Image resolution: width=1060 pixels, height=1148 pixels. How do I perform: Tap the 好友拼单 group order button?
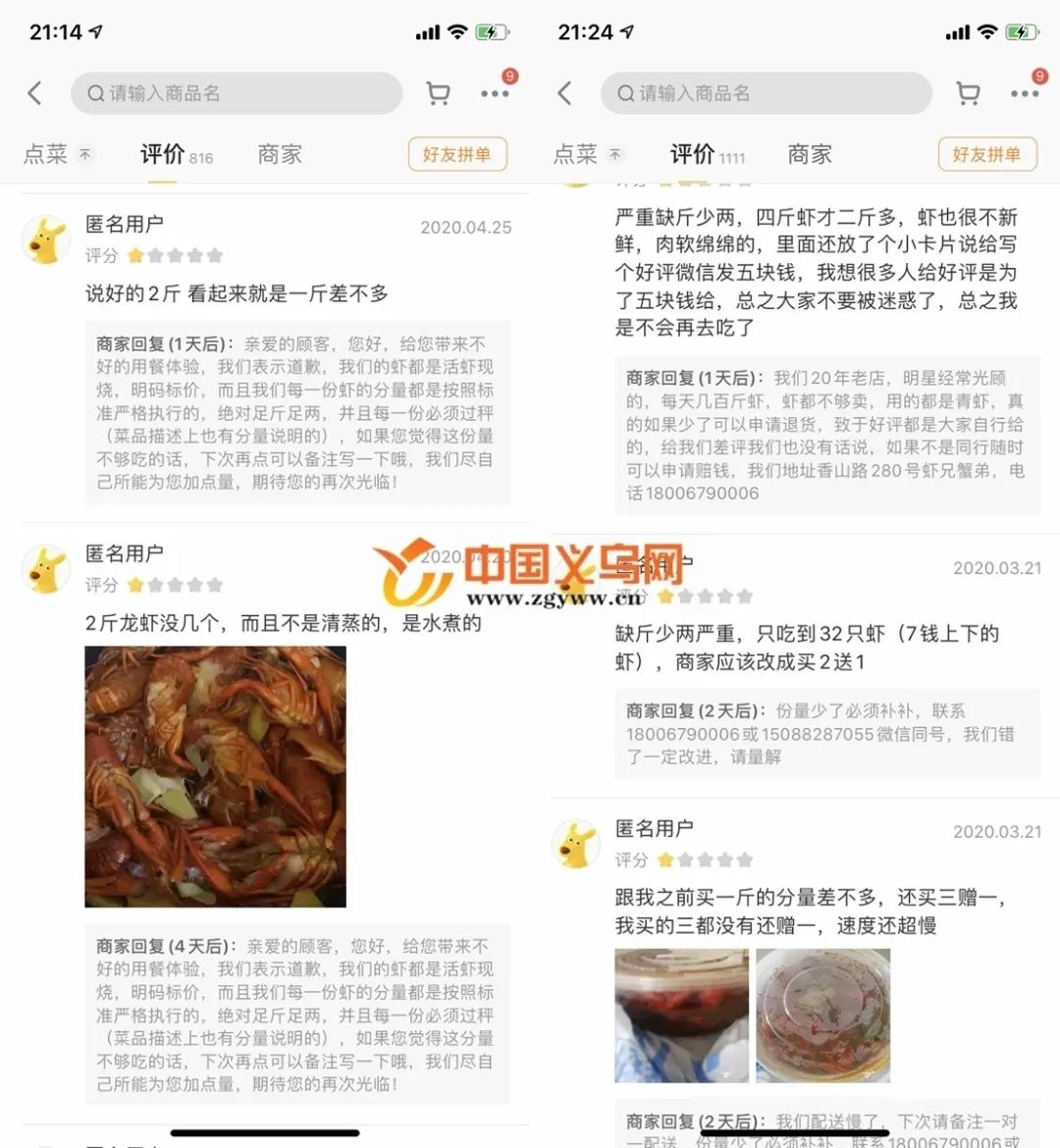(x=457, y=154)
